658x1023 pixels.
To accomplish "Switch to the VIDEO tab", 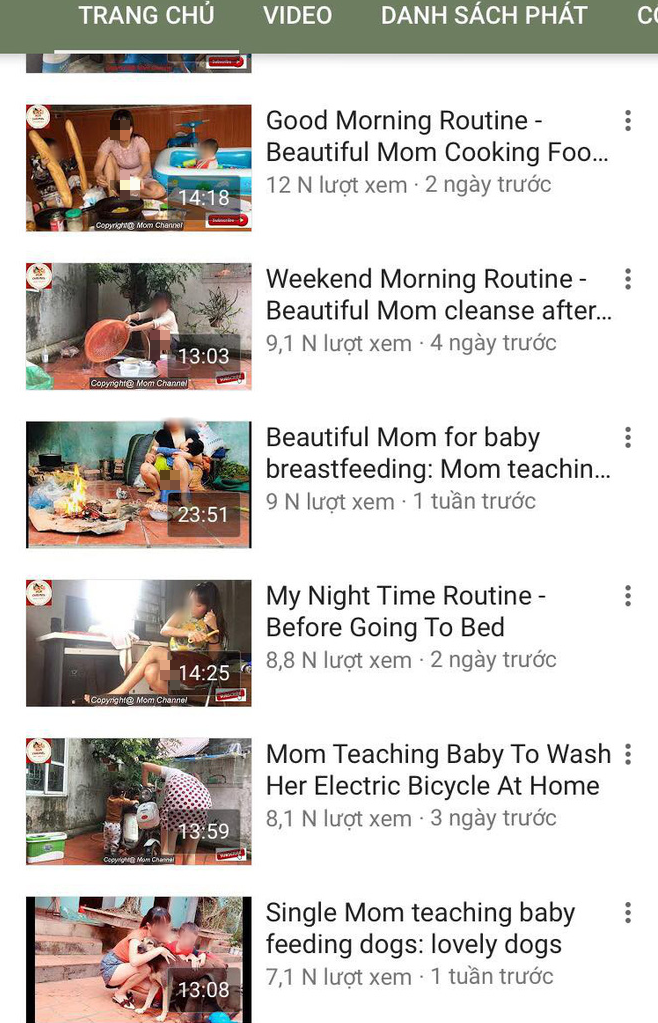I will [x=297, y=16].
